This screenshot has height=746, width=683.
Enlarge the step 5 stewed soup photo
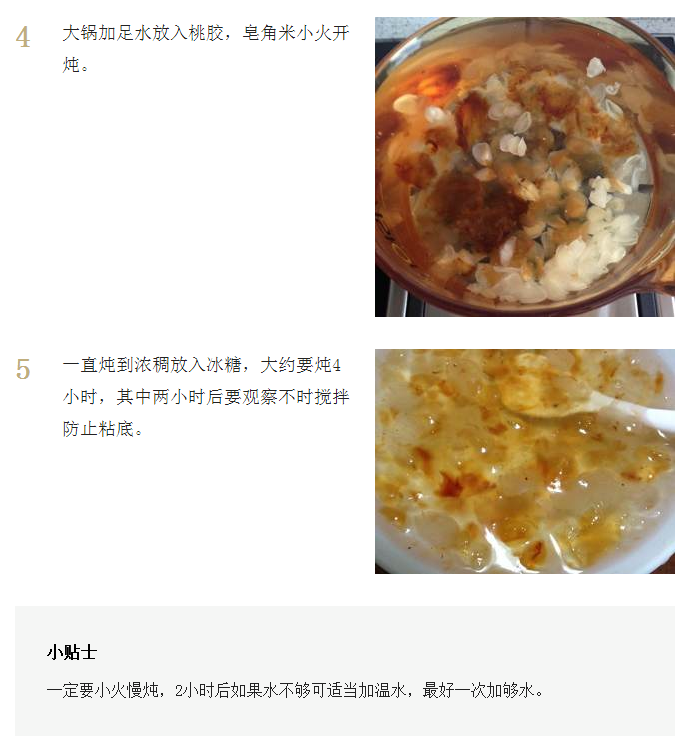pyautogui.click(x=524, y=461)
